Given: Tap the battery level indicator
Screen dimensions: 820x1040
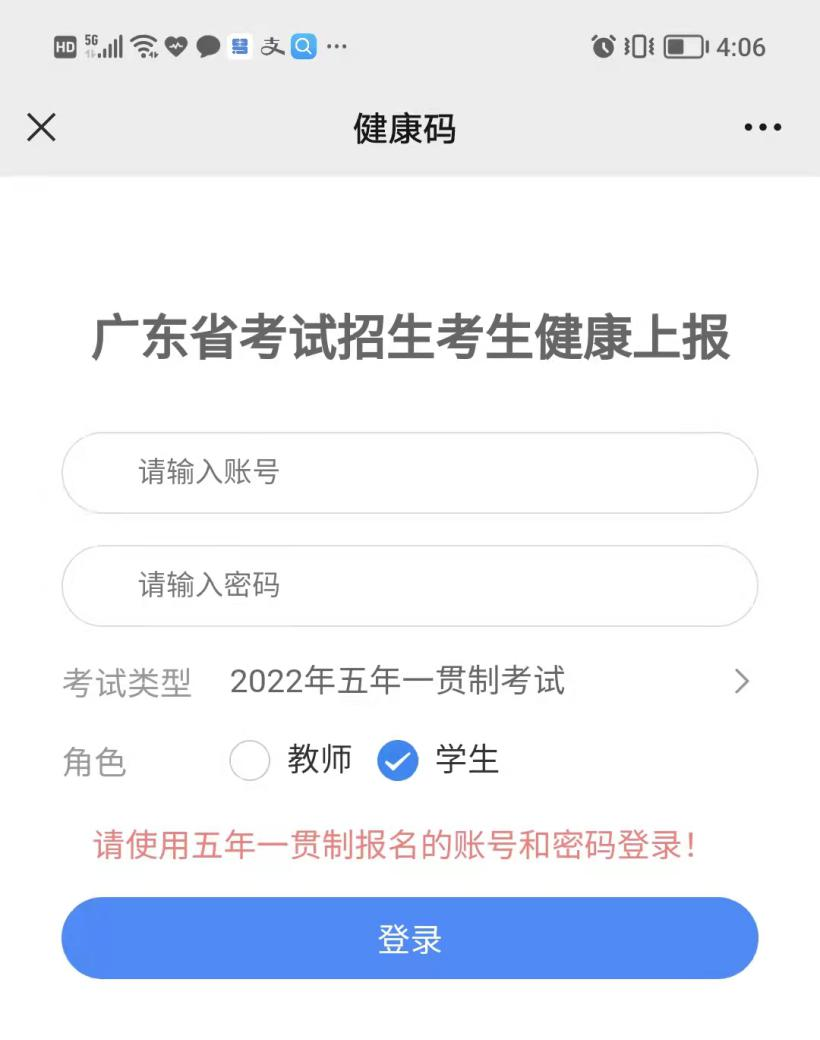Looking at the screenshot, I should [x=681, y=46].
